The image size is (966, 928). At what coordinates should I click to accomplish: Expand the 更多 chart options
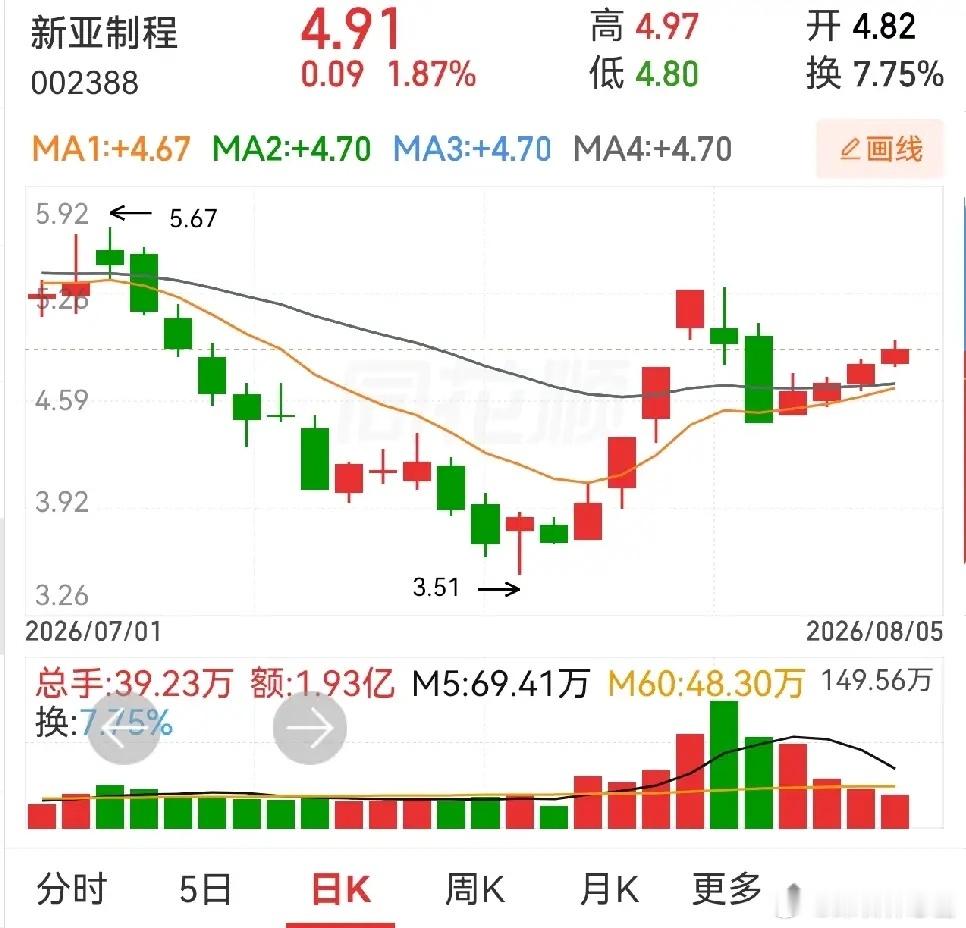pos(727,889)
